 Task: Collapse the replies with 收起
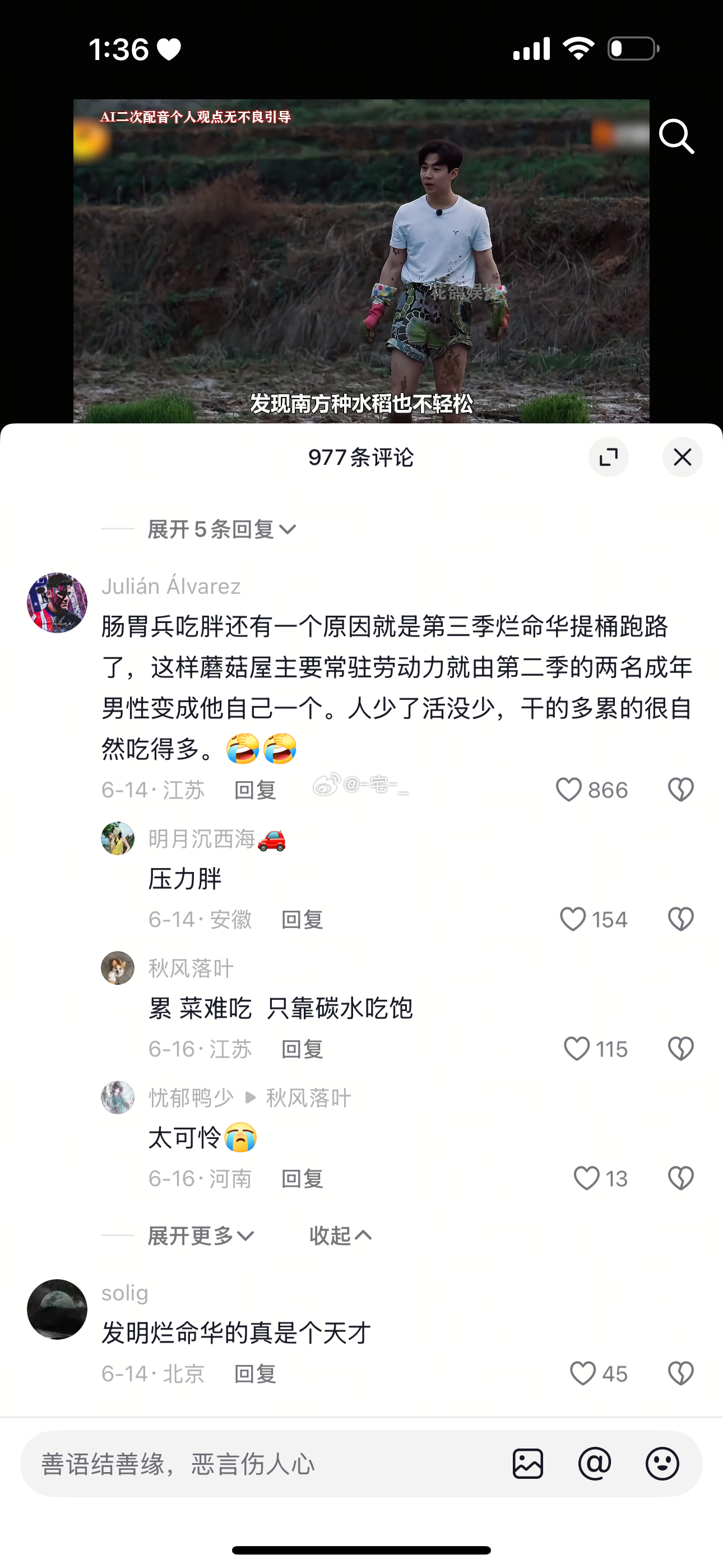pos(340,1235)
